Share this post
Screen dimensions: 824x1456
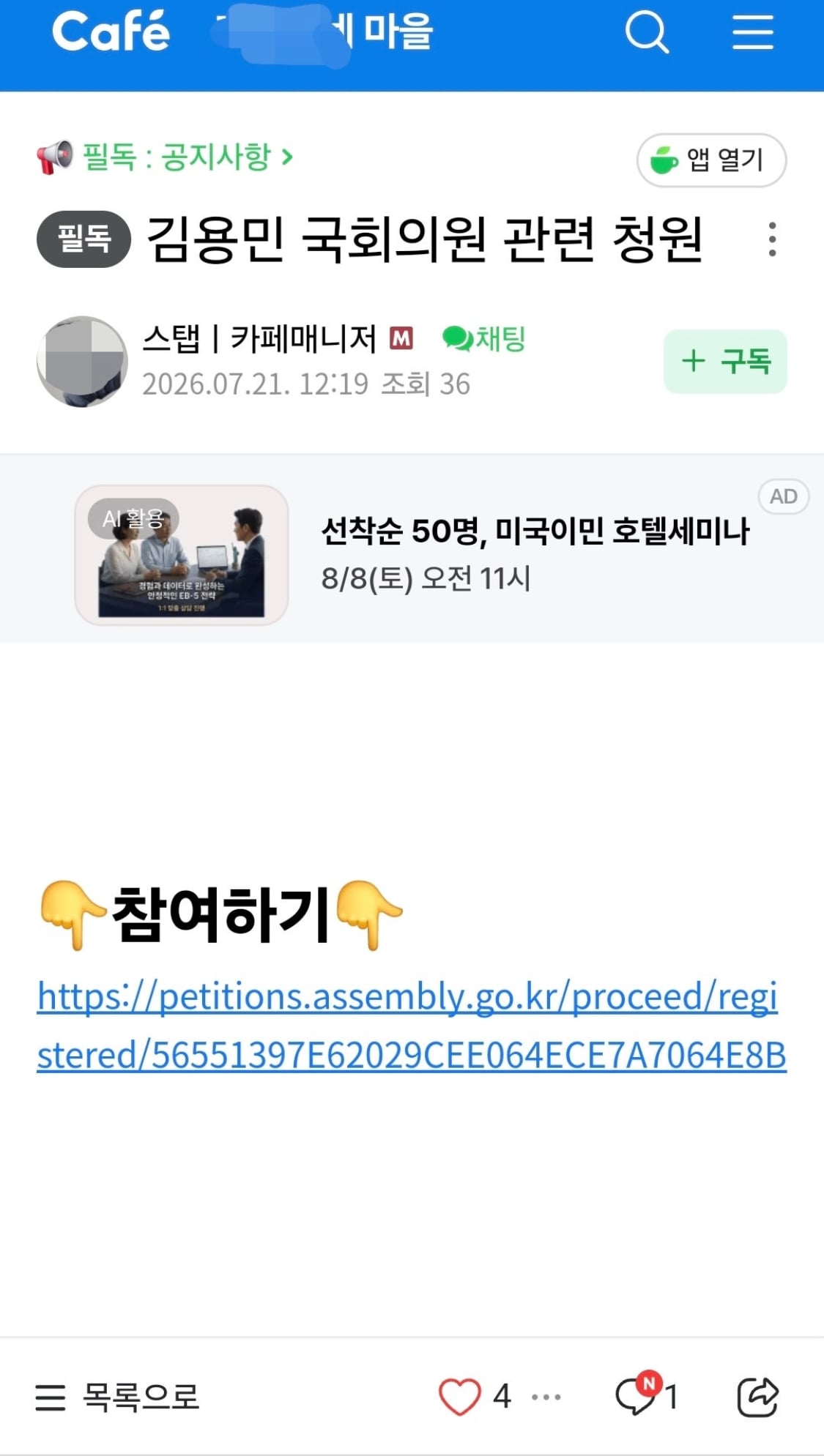coord(757,1397)
